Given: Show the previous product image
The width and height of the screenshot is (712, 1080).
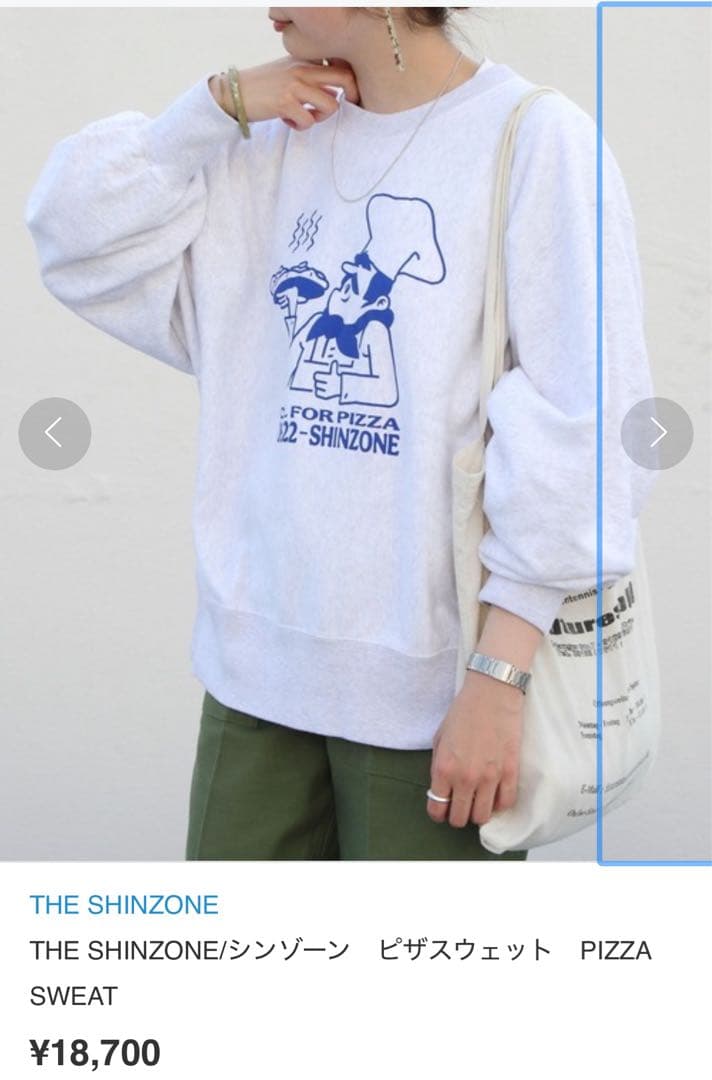Looking at the screenshot, I should click(x=55, y=434).
